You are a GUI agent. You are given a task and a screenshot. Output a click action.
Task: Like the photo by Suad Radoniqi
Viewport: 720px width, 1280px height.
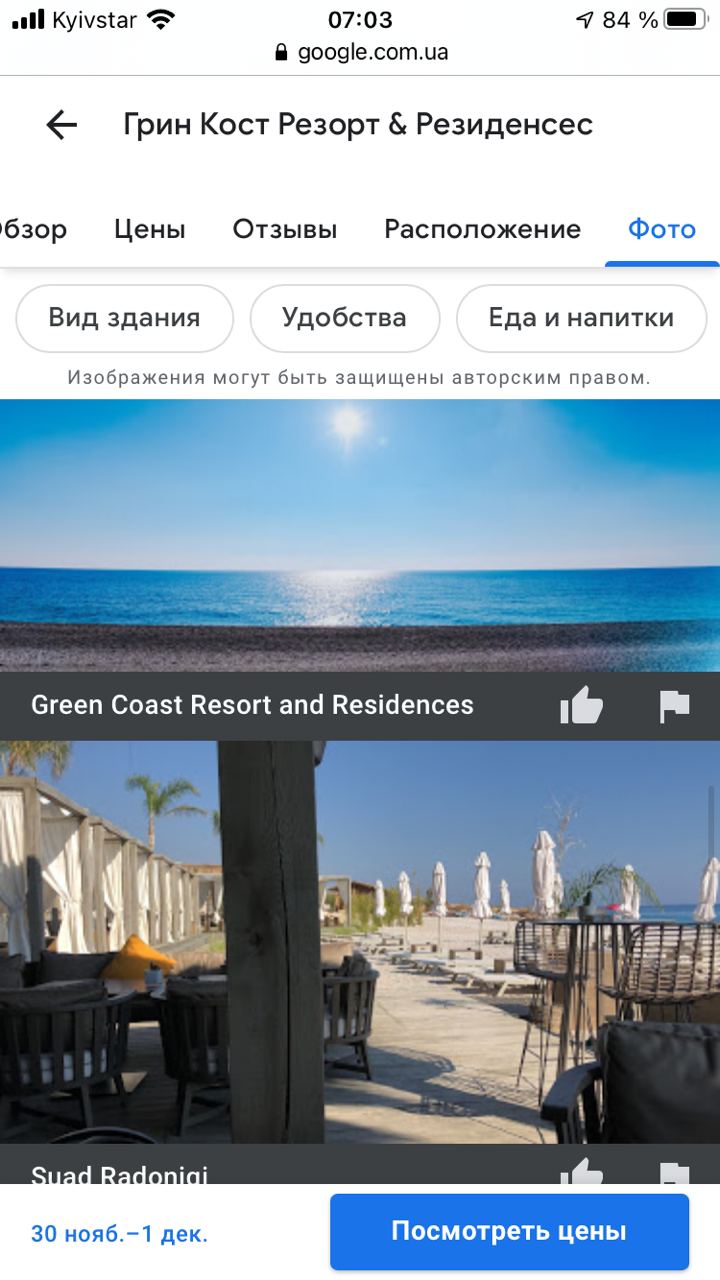coord(581,1172)
